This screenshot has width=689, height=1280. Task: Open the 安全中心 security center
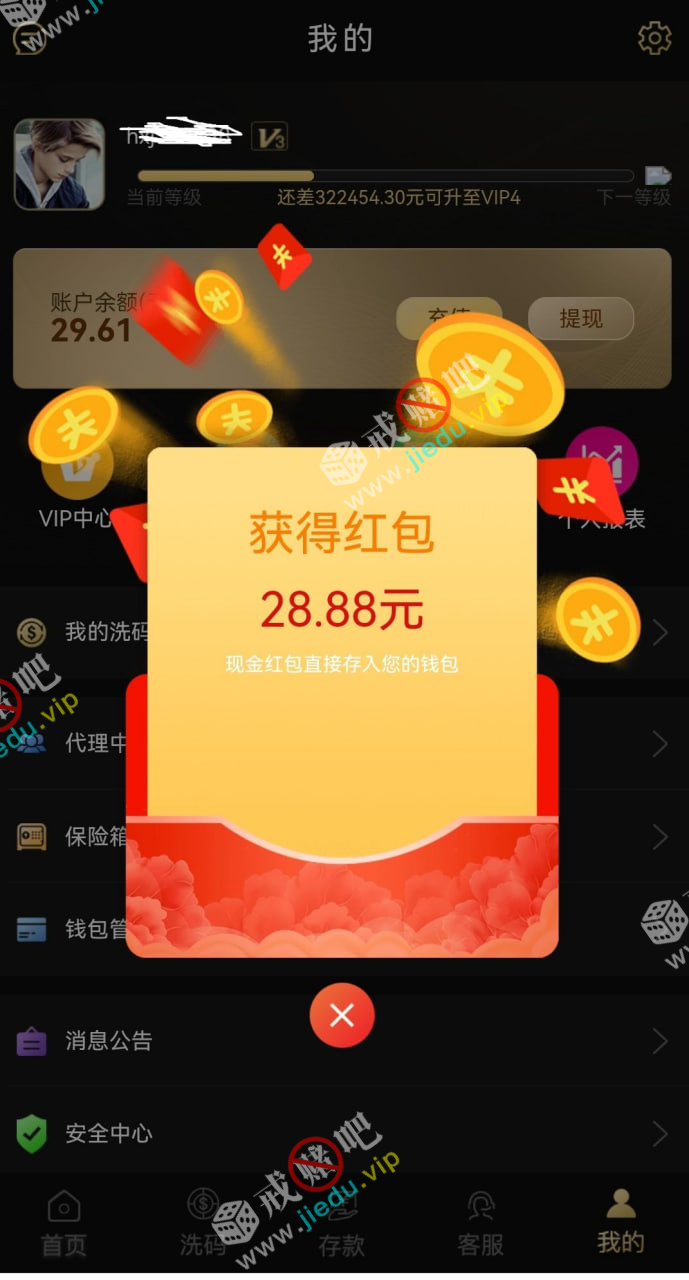[x=340, y=1133]
